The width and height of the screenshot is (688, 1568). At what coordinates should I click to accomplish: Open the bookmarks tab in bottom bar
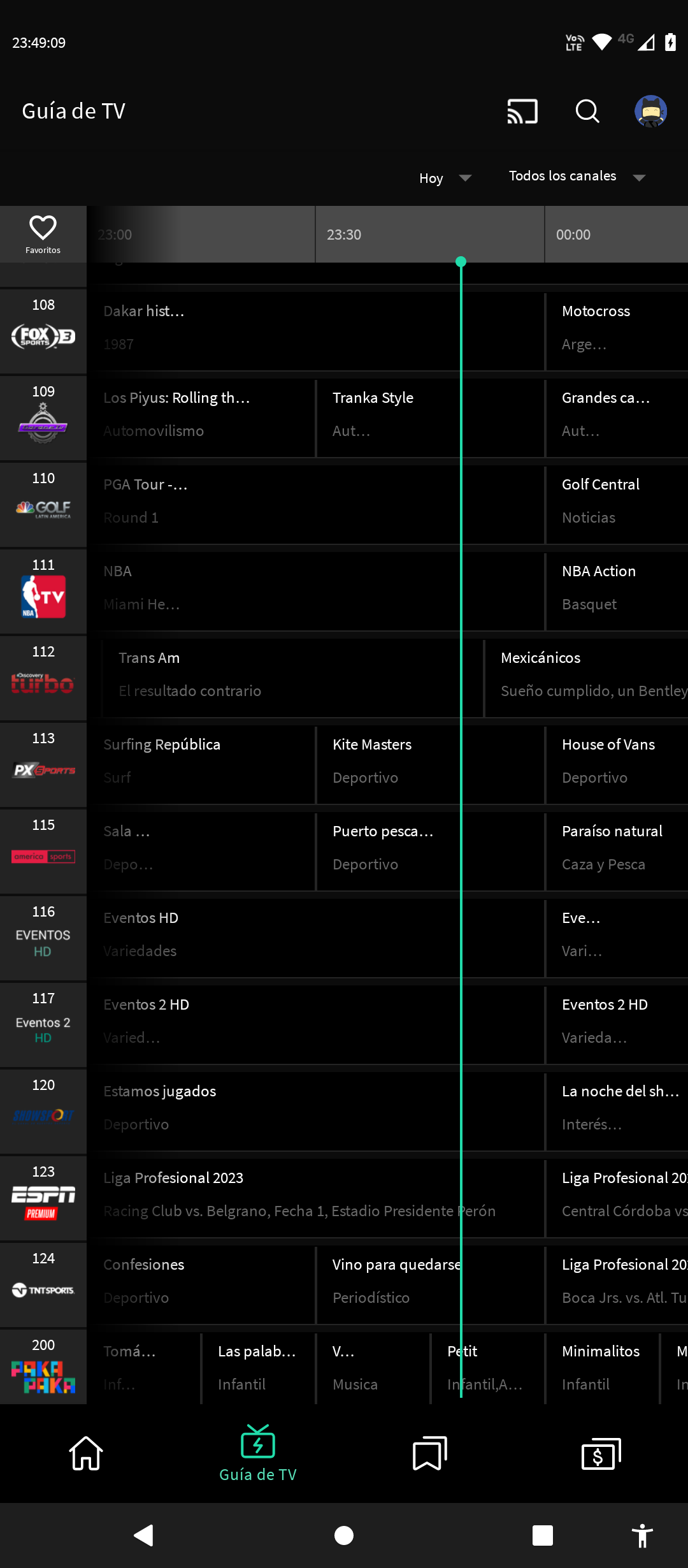click(430, 1454)
